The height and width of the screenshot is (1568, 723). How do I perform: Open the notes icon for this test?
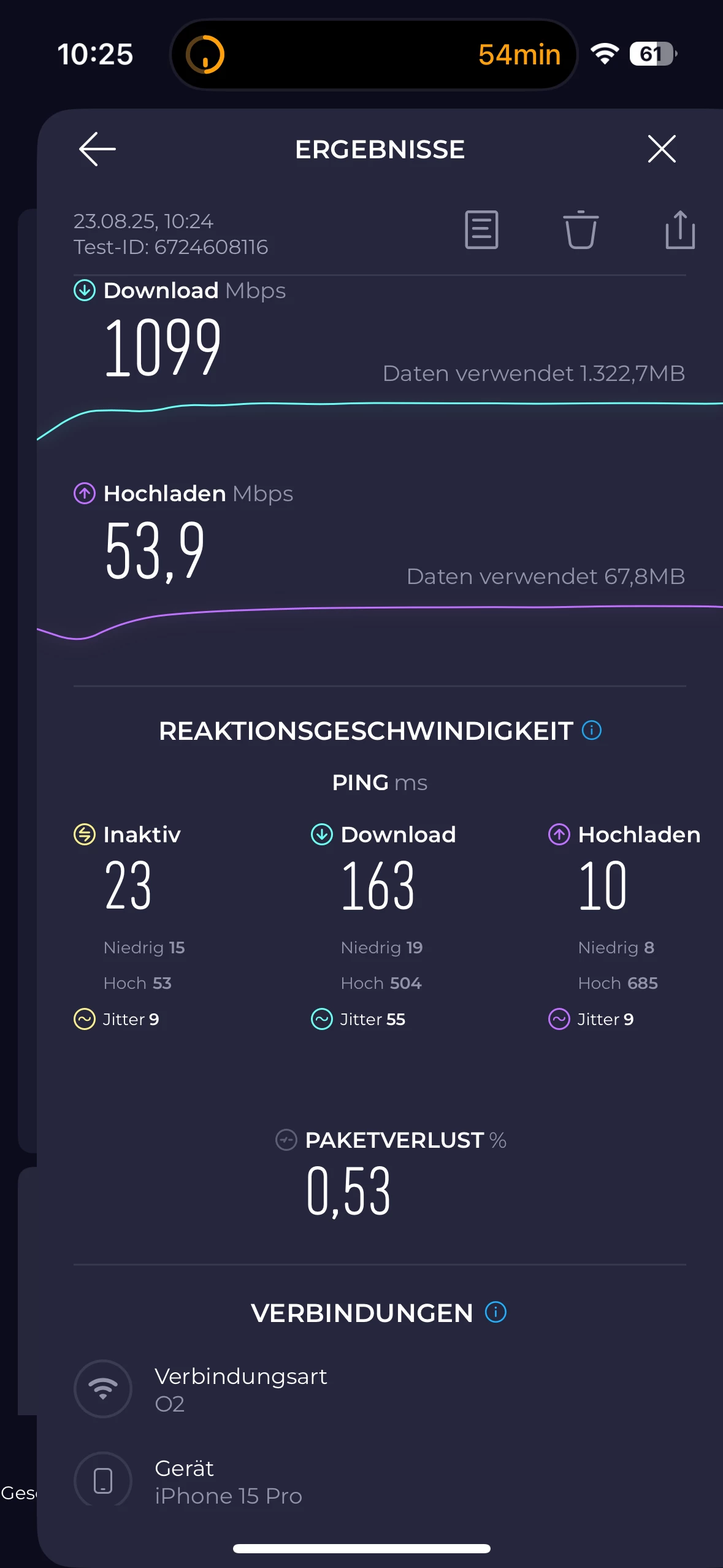481,230
